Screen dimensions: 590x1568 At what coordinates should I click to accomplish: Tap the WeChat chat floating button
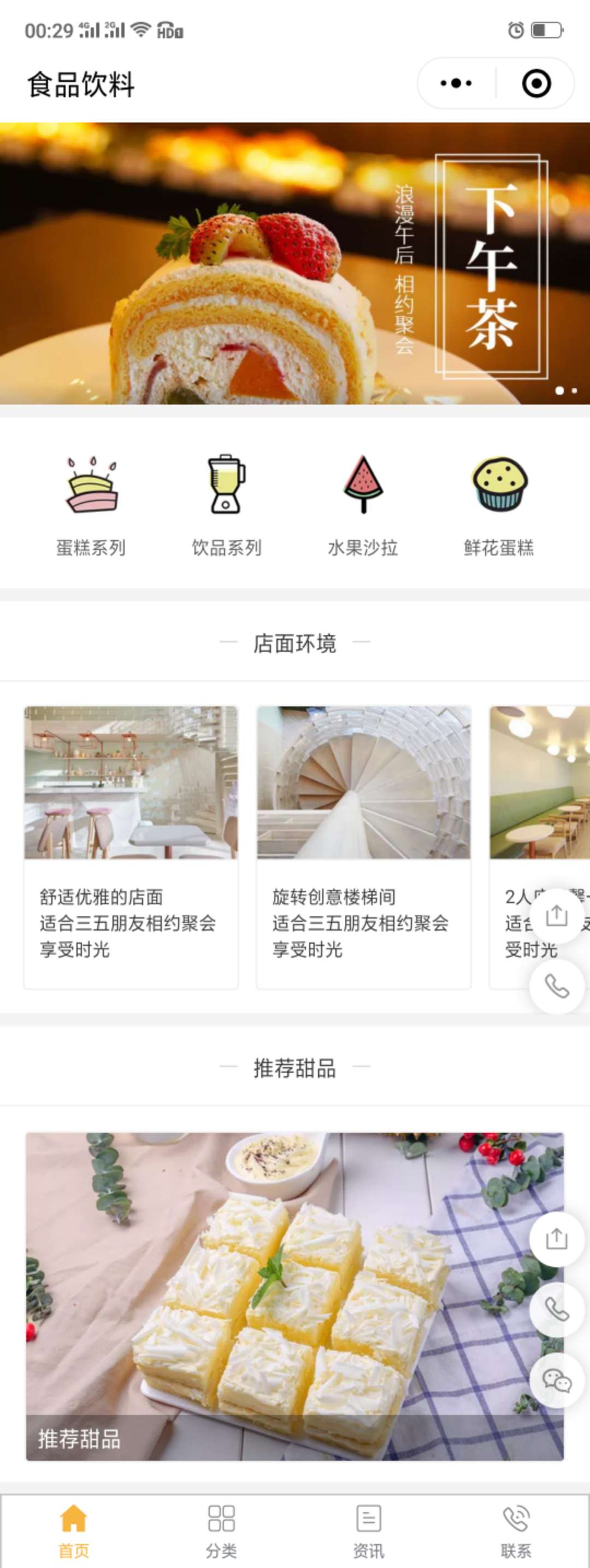tap(556, 1380)
